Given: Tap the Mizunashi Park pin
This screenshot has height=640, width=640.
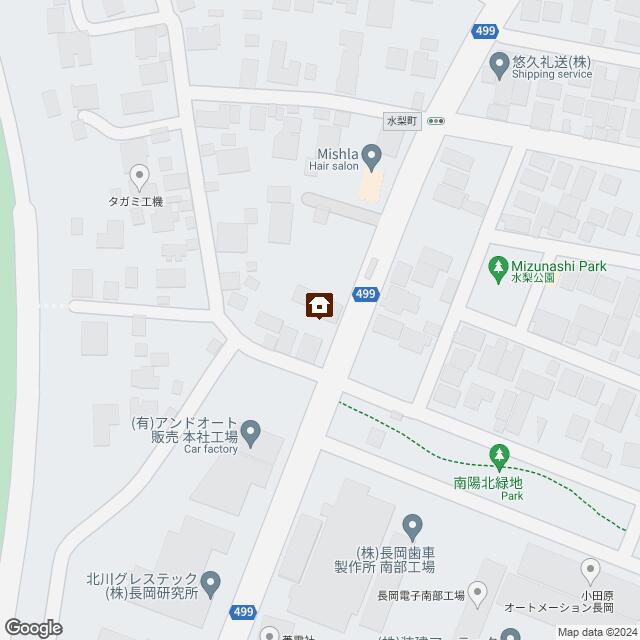Looking at the screenshot, I should pyautogui.click(x=498, y=267).
